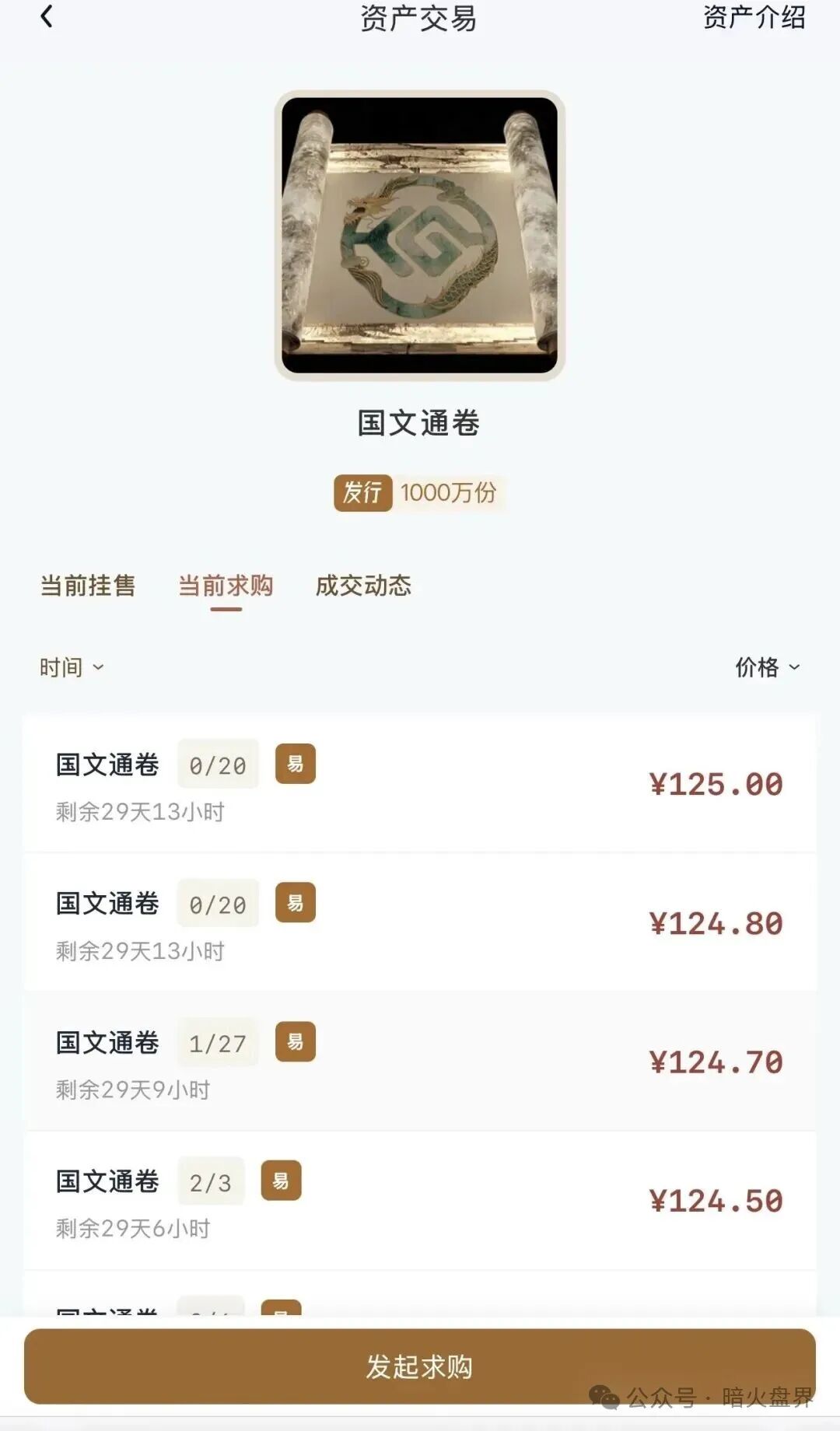View the 国文通卷 asset image

click(x=420, y=236)
